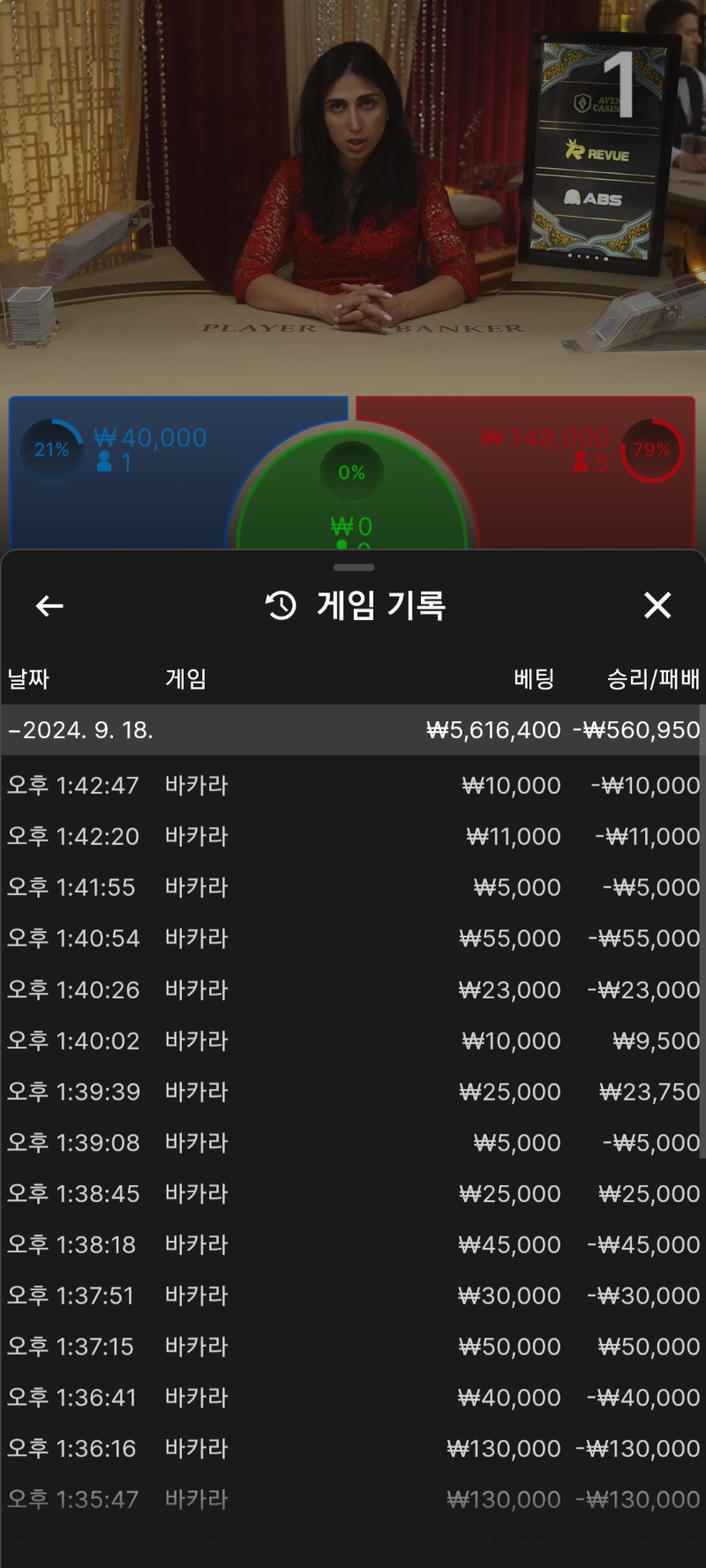
Task: View the 1:40:26 round with ₩23,000 bet
Action: point(353,989)
